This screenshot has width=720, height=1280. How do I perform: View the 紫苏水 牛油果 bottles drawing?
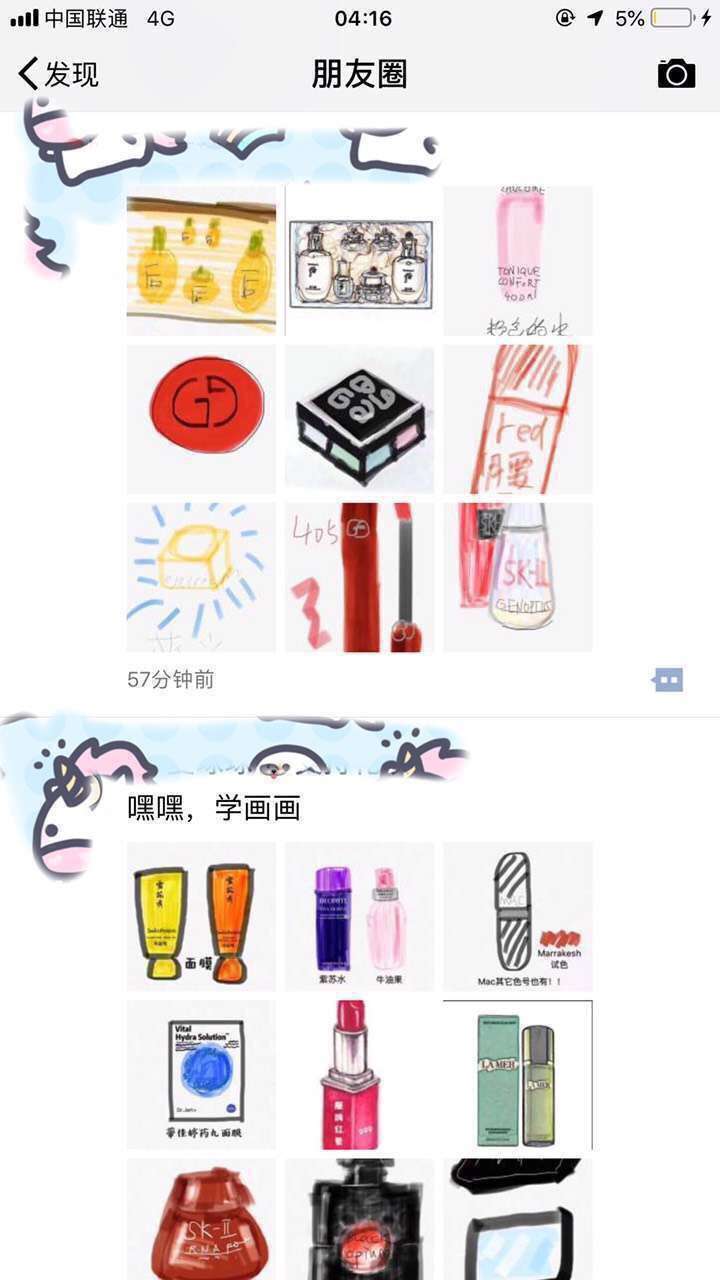(359, 916)
